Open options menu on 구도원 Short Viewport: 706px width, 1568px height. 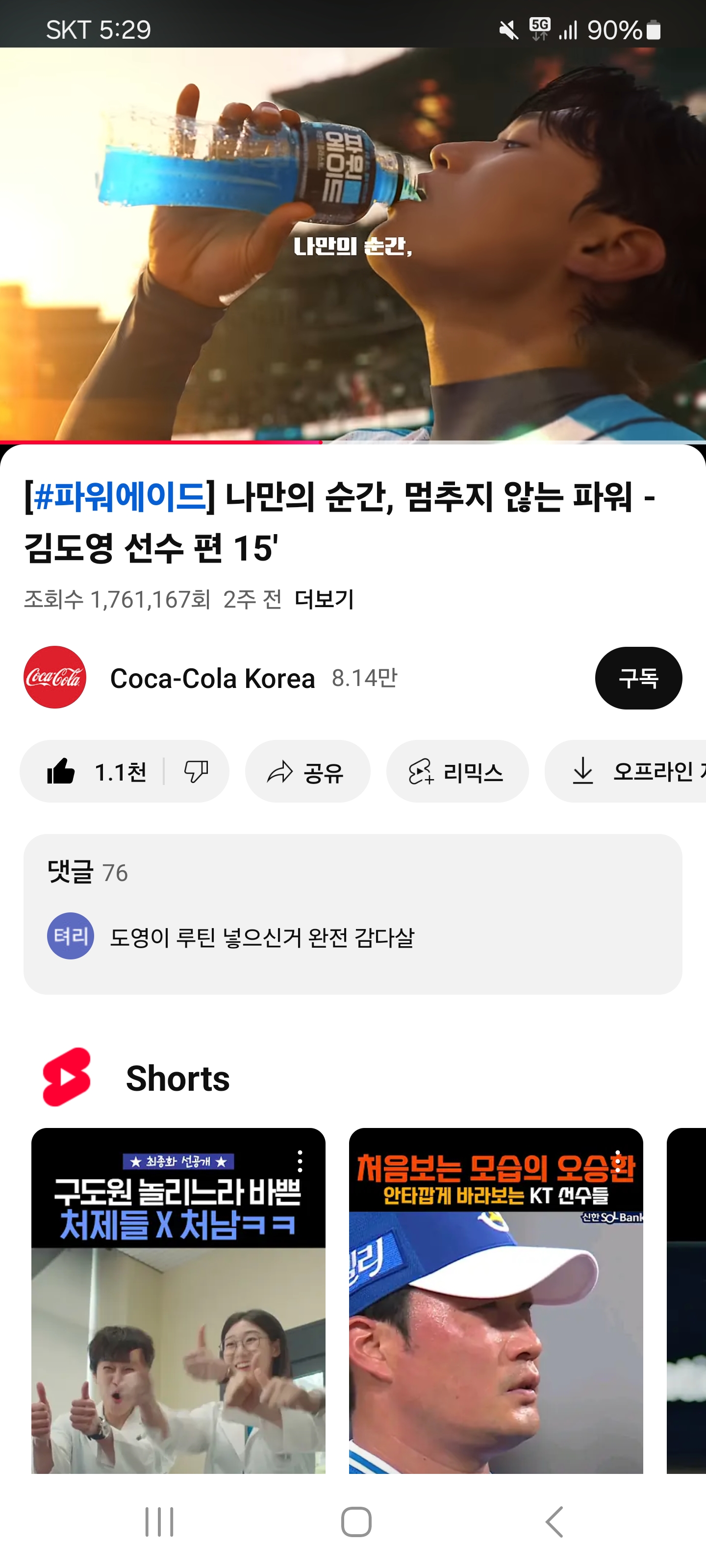click(x=300, y=1161)
